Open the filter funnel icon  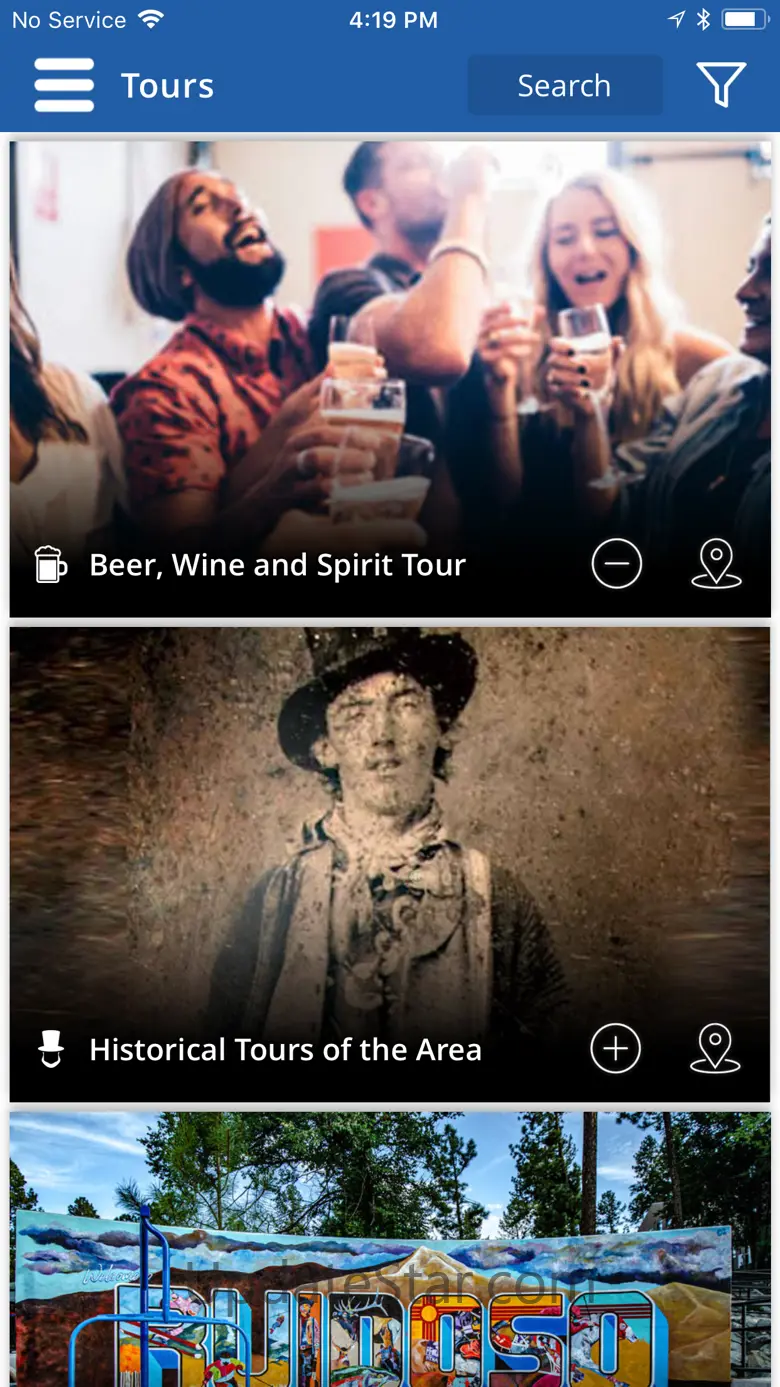(721, 85)
